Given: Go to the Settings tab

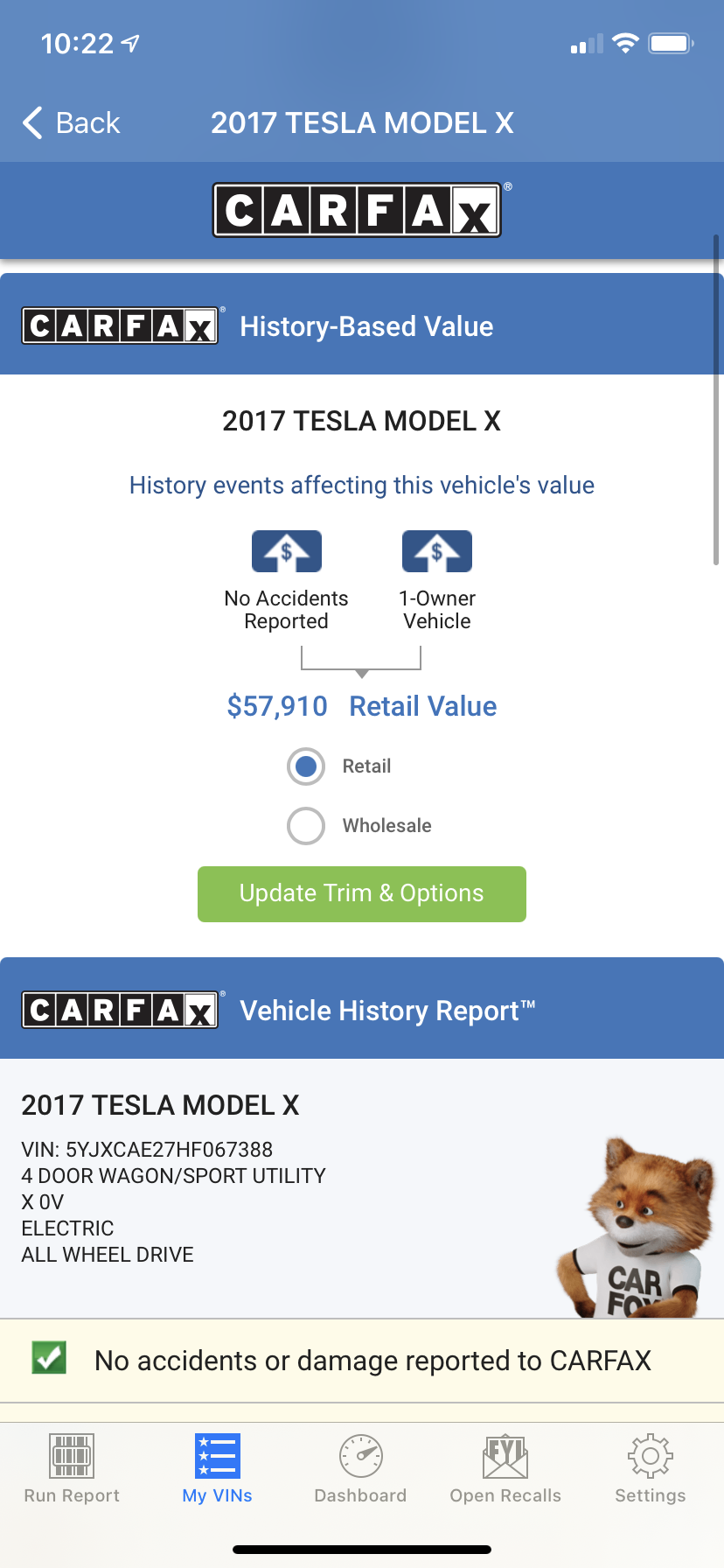Looking at the screenshot, I should pyautogui.click(x=650, y=1469).
